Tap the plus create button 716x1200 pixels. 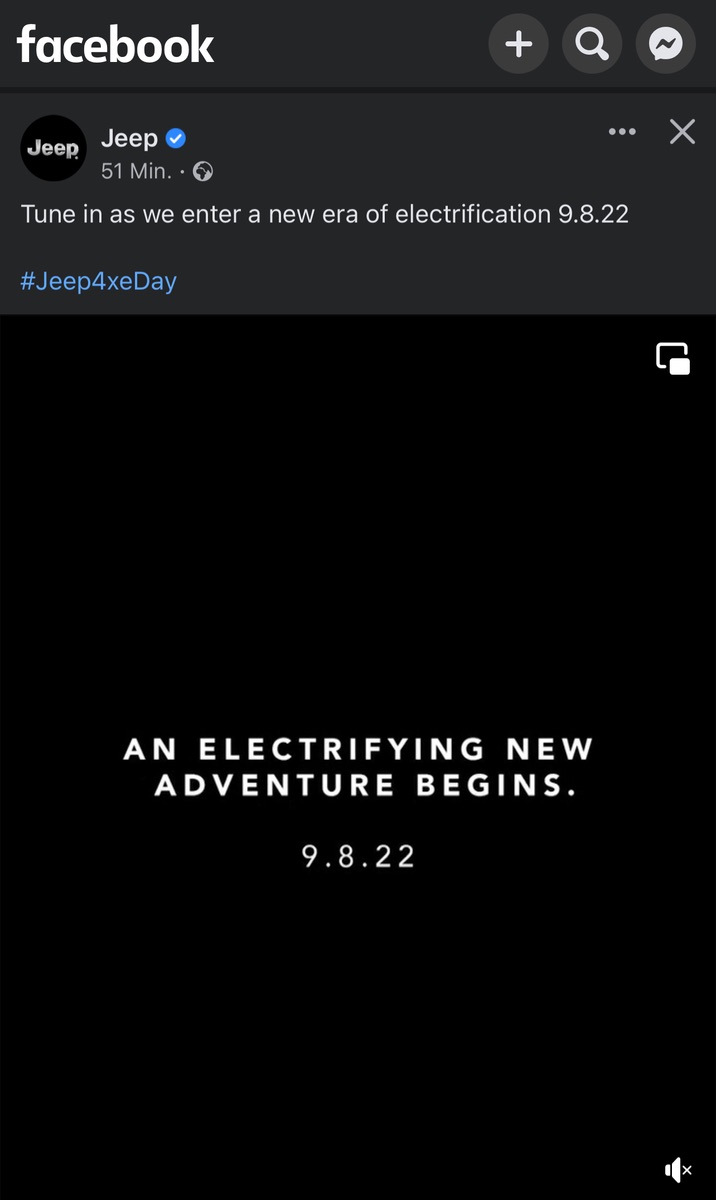tap(518, 44)
